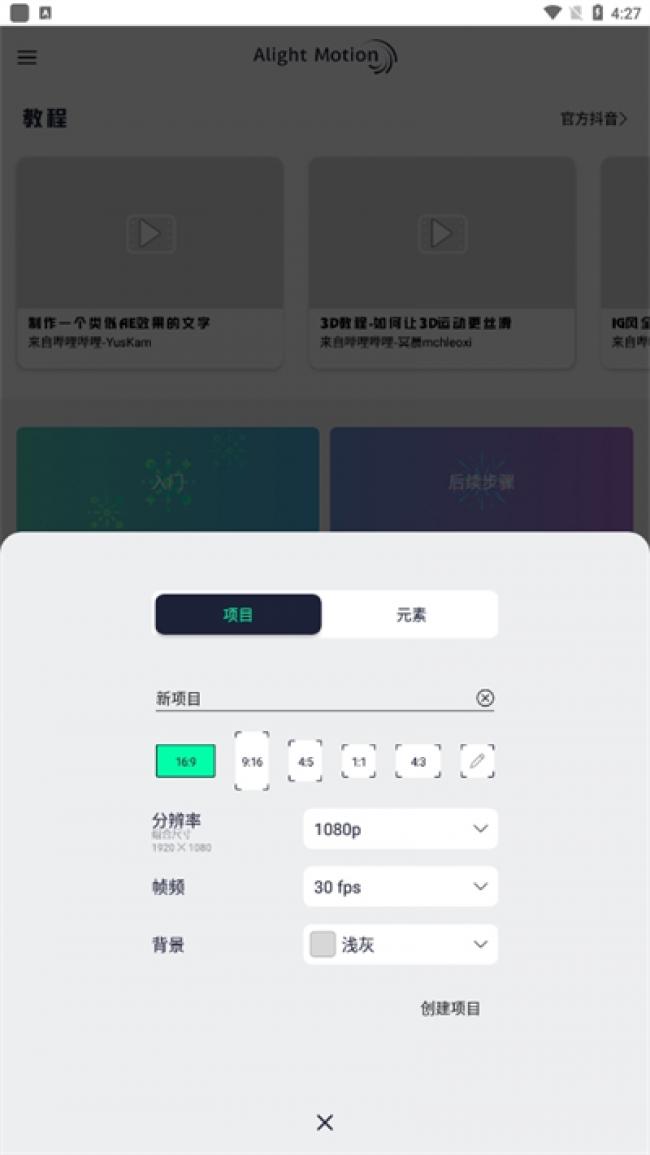This screenshot has width=650, height=1155.
Task: Select the 9:16 aspect ratio
Action: 252,761
